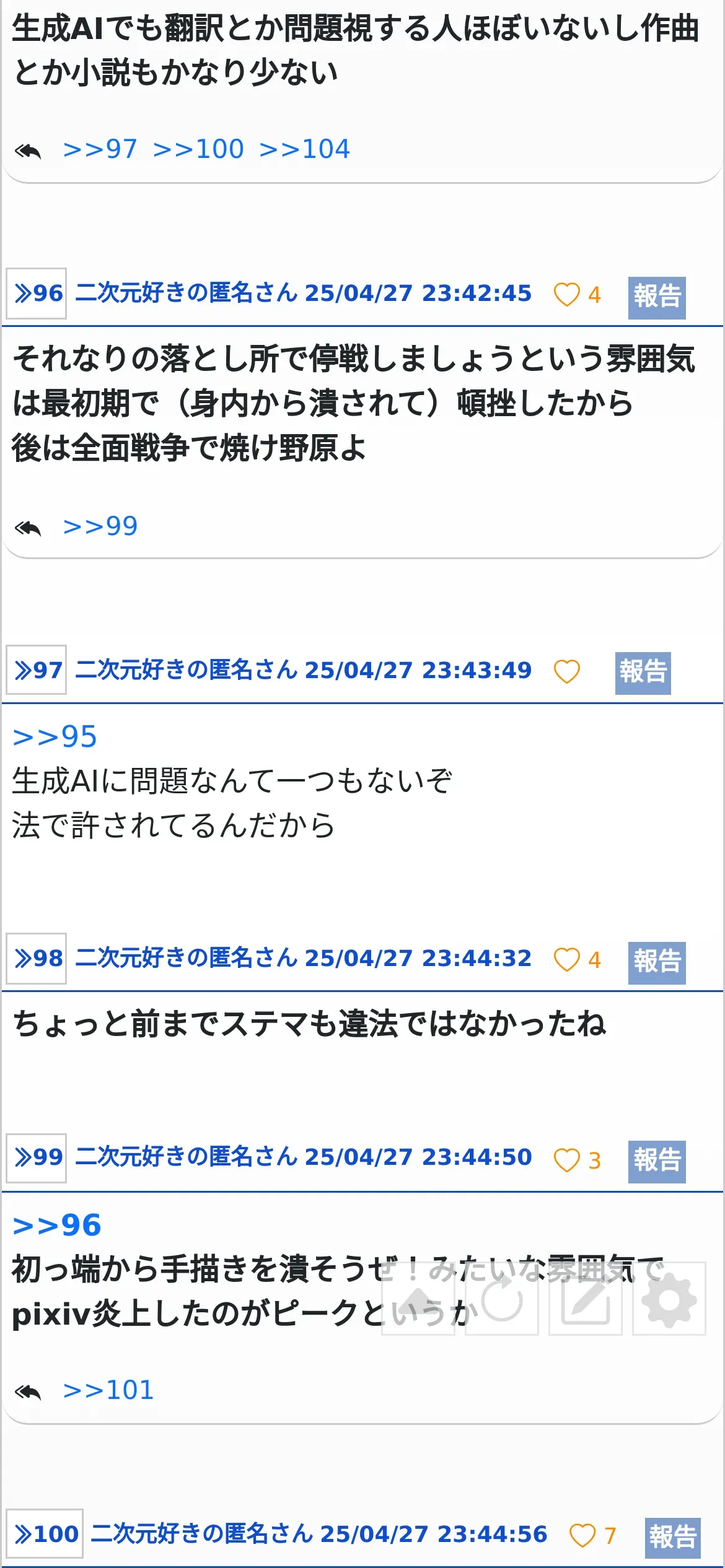Like post 98
725x1568 pixels.
(x=566, y=960)
